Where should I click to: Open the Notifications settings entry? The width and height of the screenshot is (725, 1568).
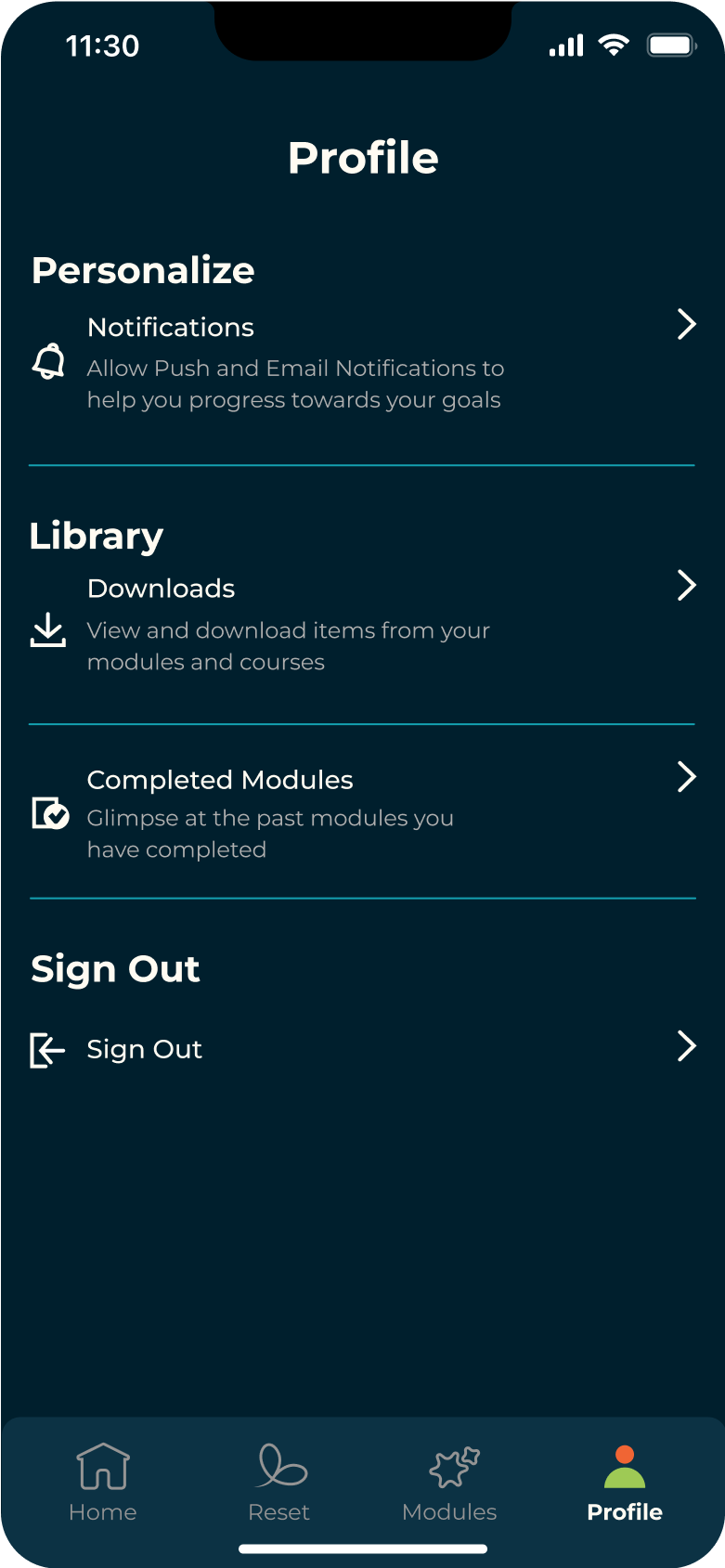click(171, 327)
